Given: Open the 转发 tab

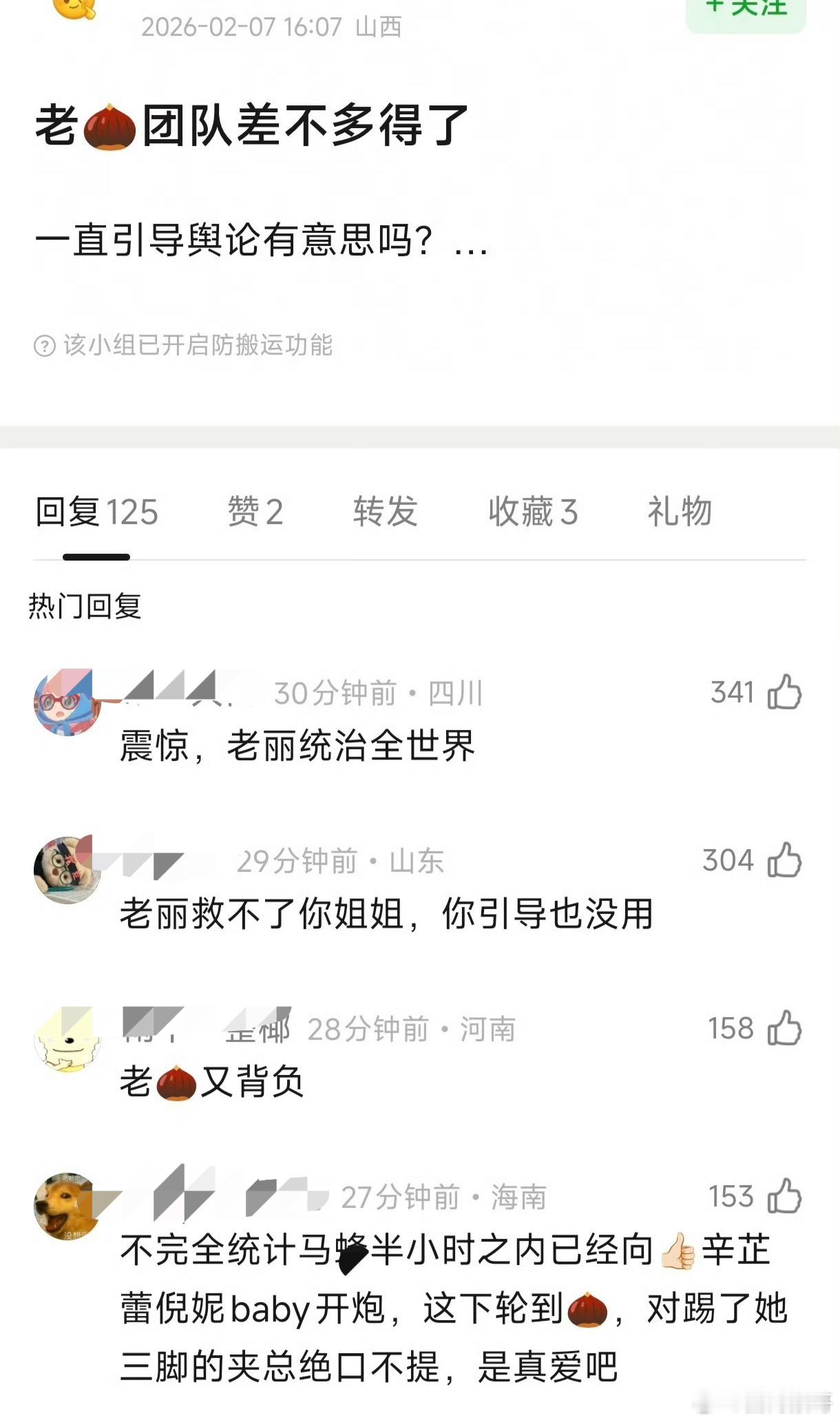Looking at the screenshot, I should pos(385,513).
